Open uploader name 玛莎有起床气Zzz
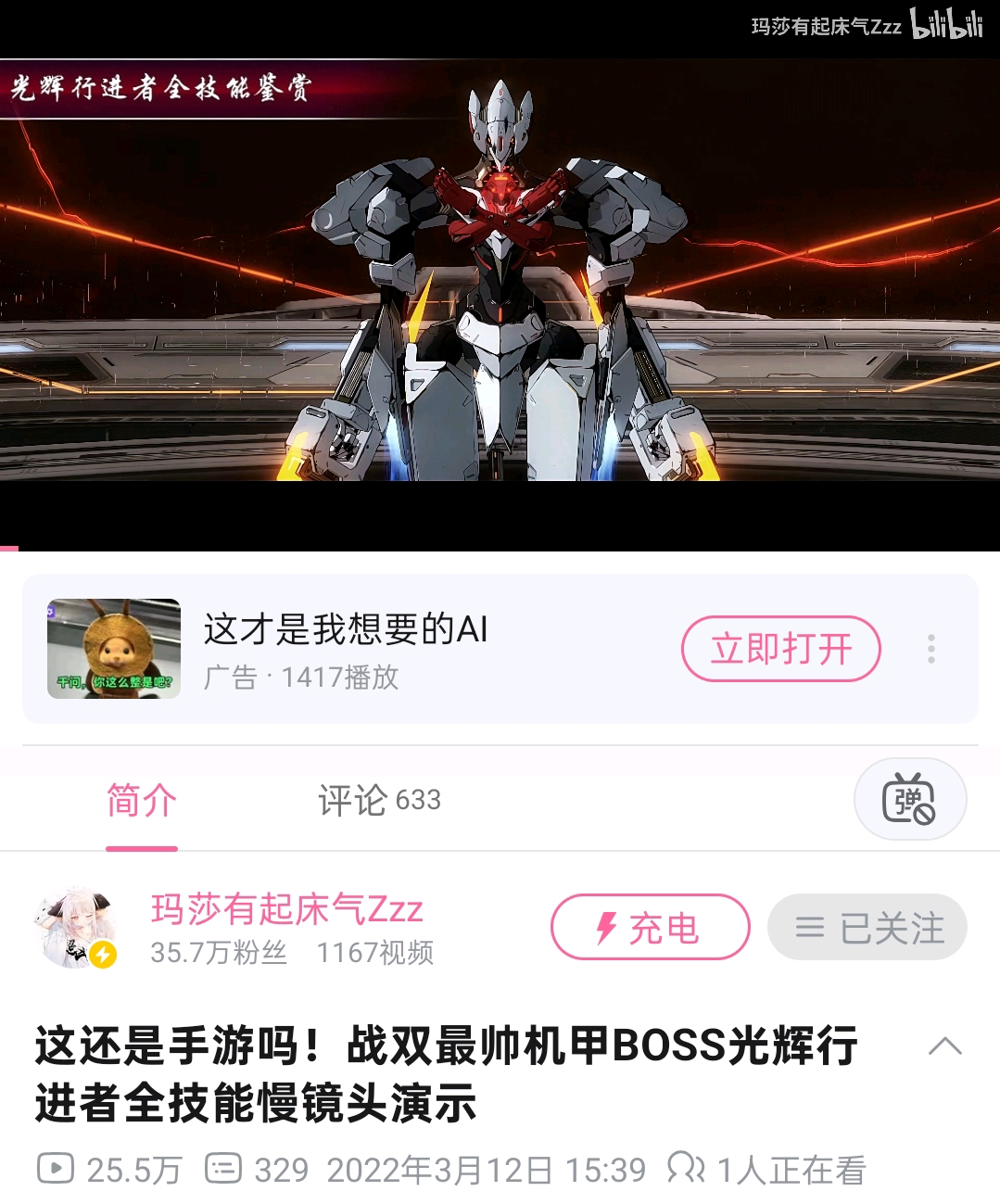The width and height of the screenshot is (1000, 1204). [287, 909]
